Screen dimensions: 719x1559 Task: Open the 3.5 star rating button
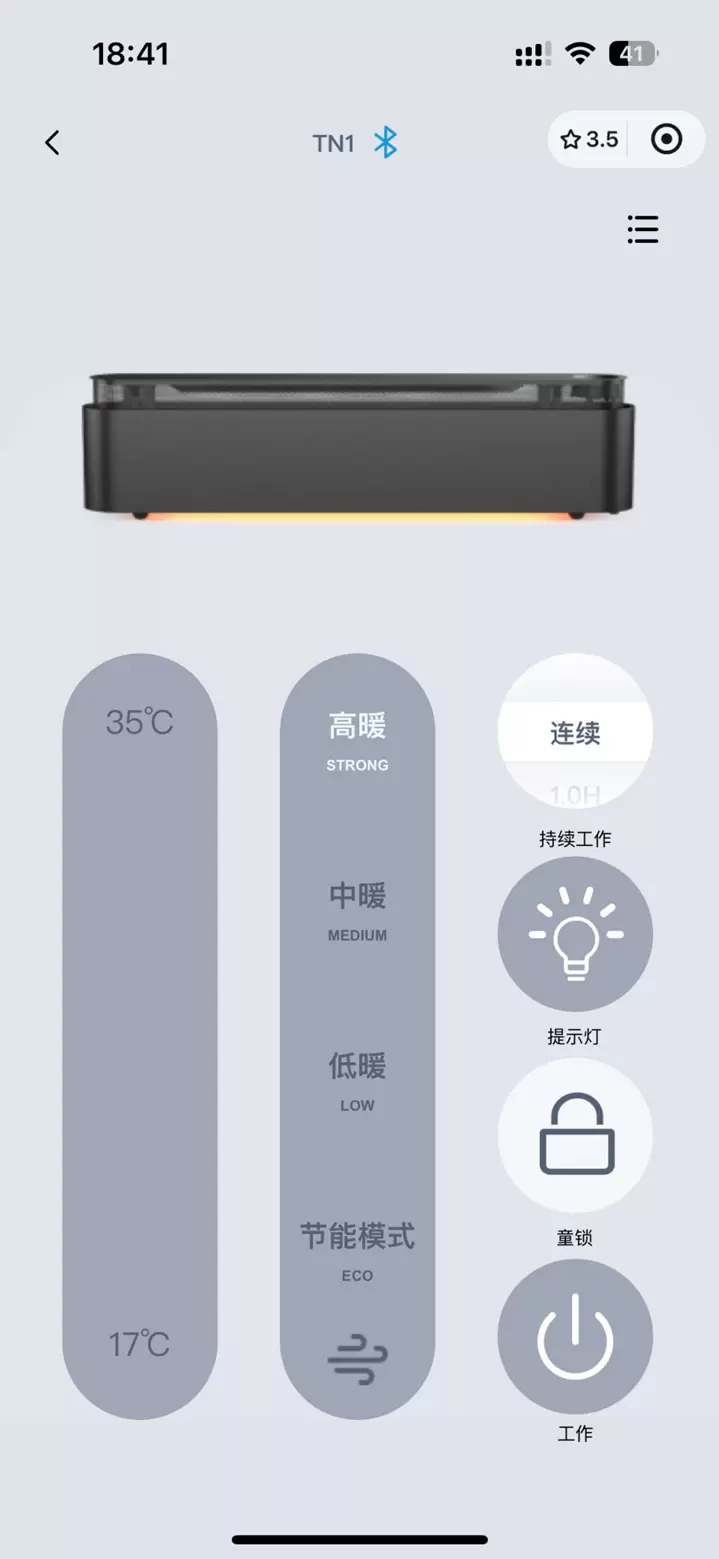[590, 140]
